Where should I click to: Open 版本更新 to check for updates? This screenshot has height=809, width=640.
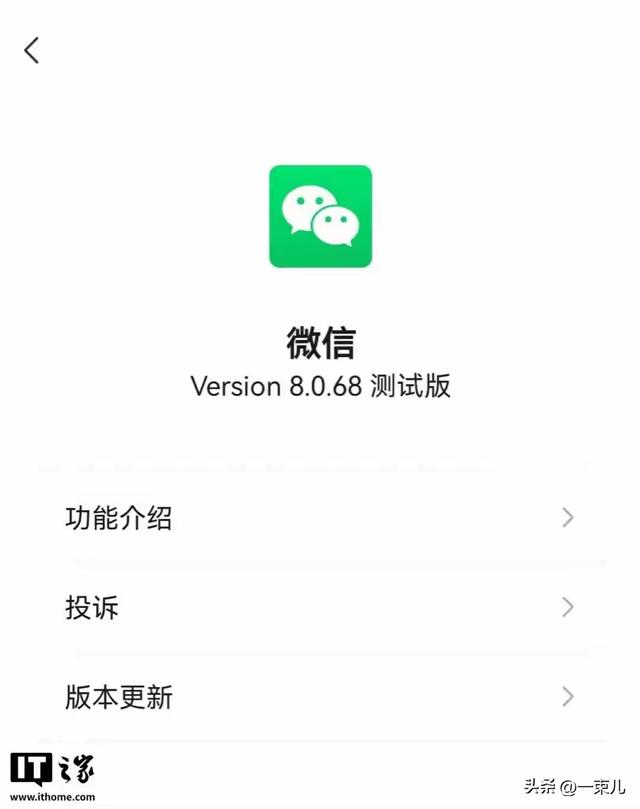tap(320, 697)
